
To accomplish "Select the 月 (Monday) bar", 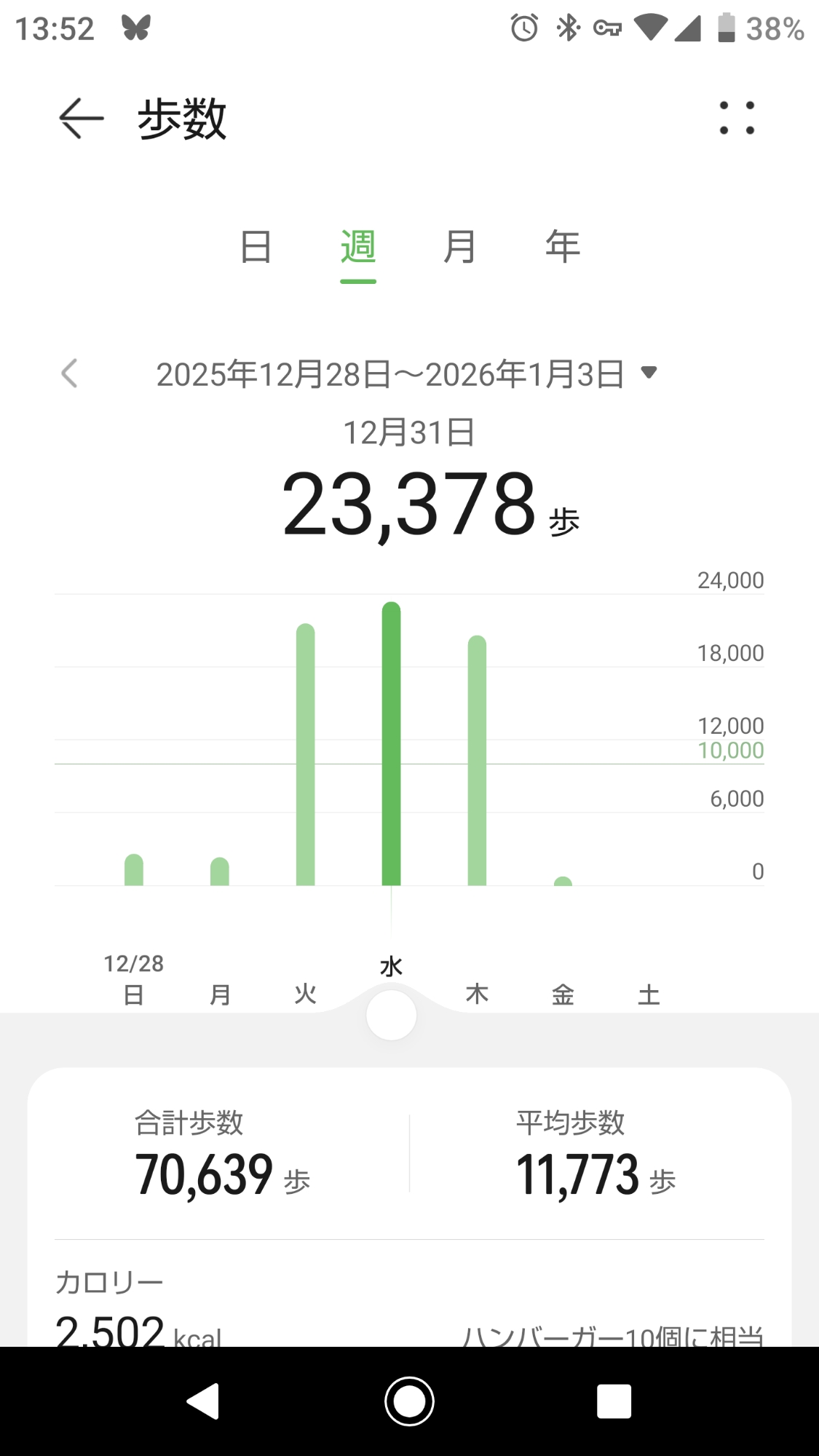I will [220, 871].
